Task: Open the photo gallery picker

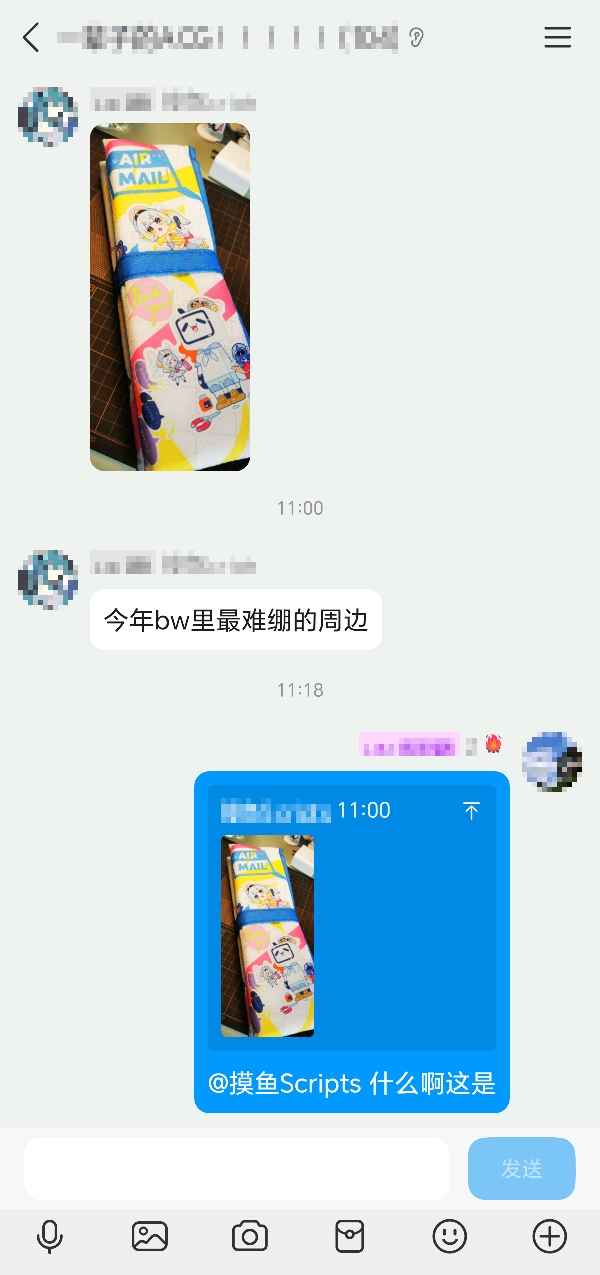Action: (x=150, y=1237)
